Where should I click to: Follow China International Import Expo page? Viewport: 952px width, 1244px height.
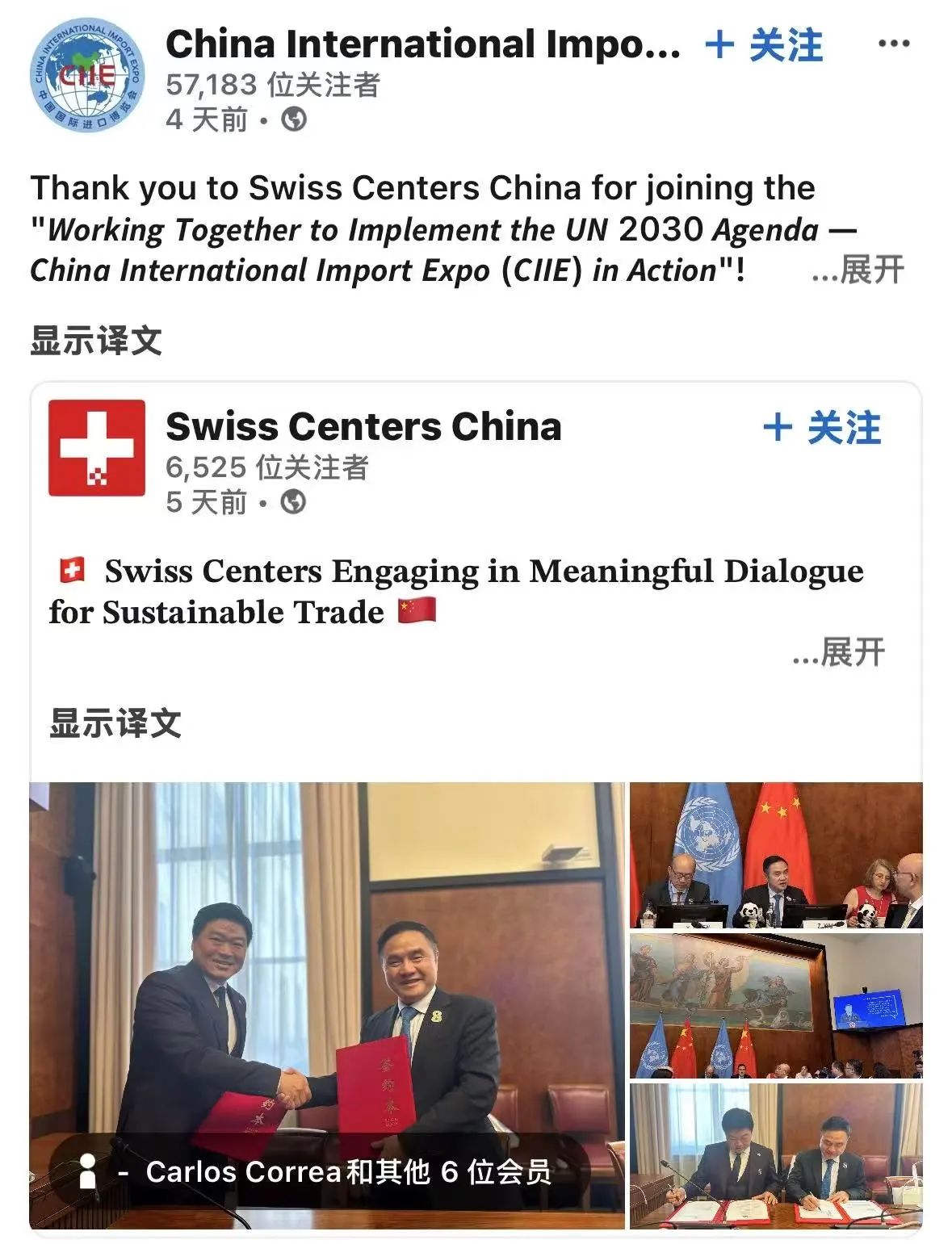[764, 45]
